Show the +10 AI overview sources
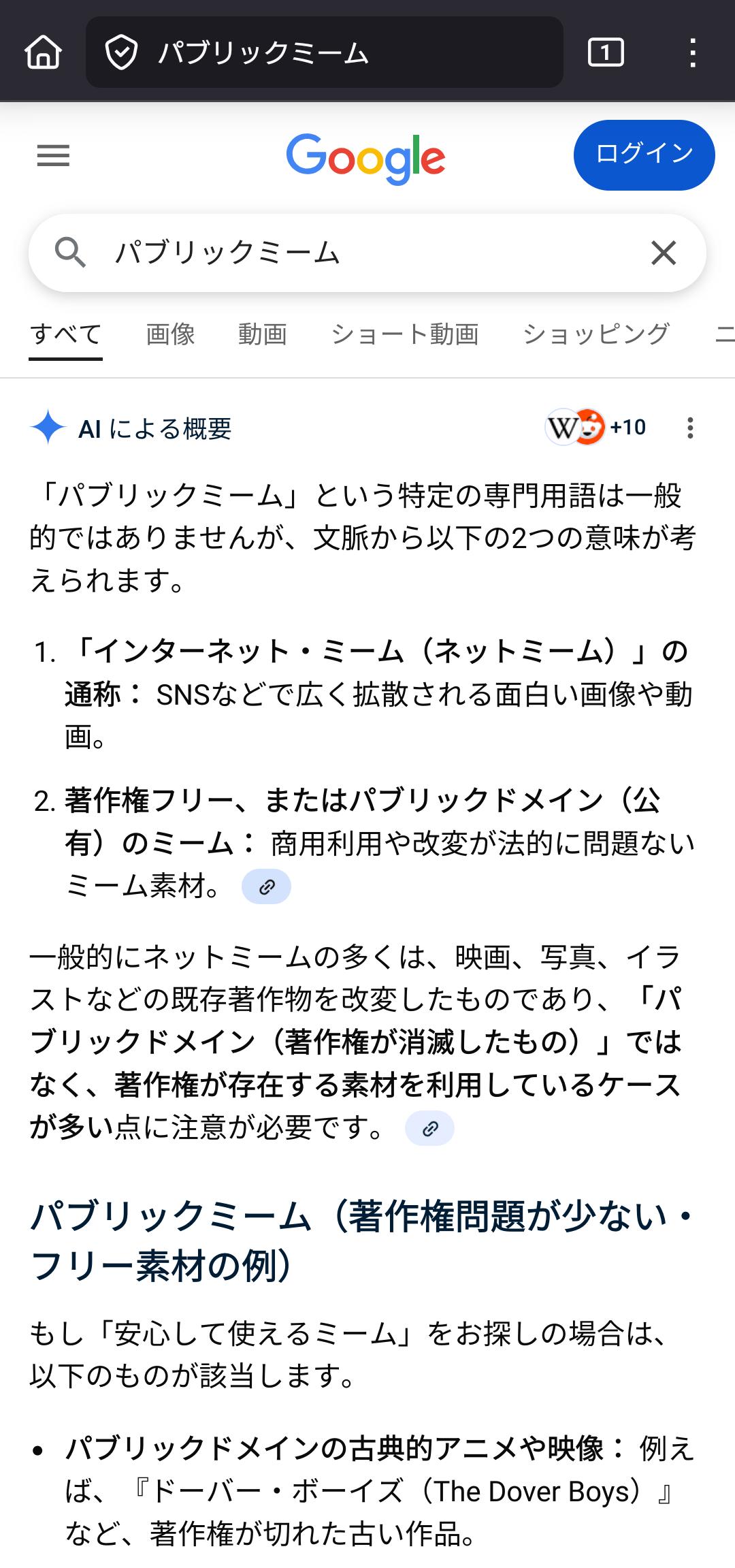Image resolution: width=735 pixels, height=1568 pixels. [x=596, y=428]
